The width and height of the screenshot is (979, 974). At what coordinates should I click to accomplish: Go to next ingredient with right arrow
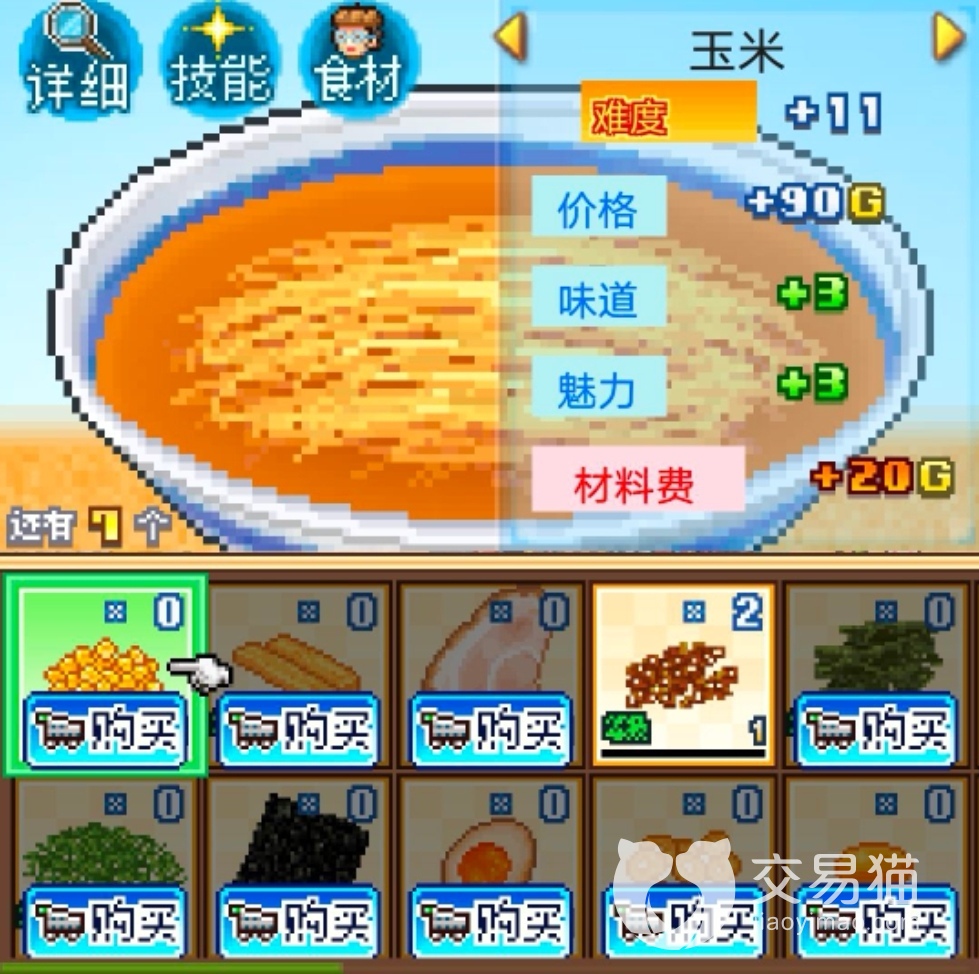tap(946, 37)
